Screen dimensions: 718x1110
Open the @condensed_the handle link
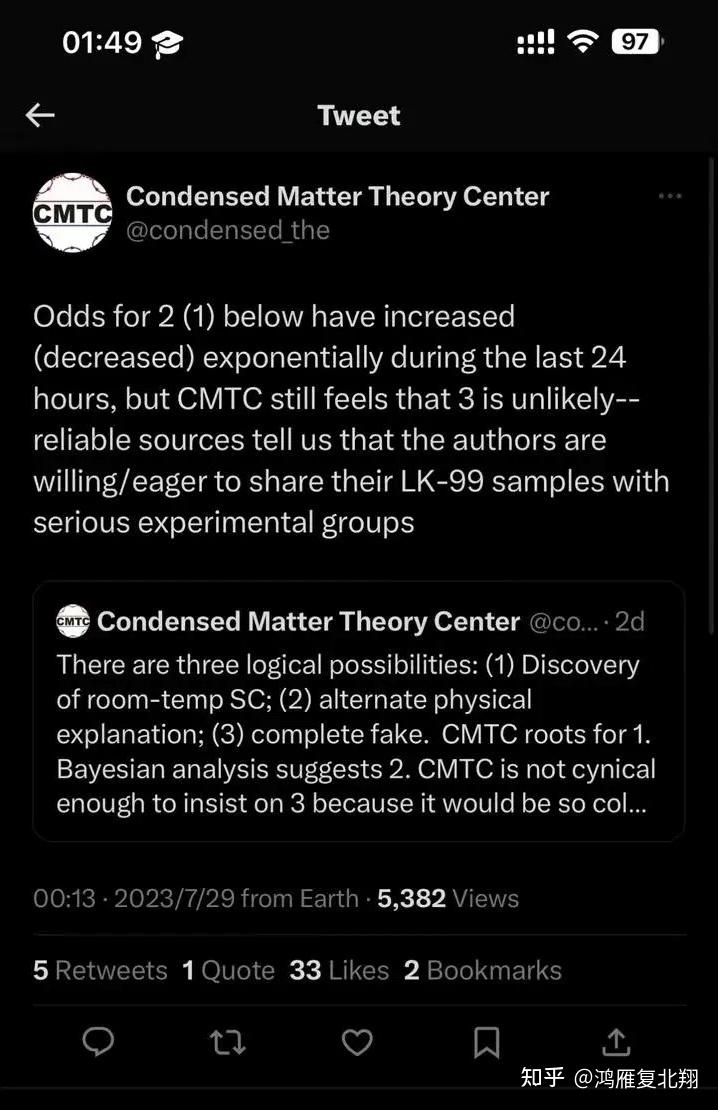click(227, 230)
